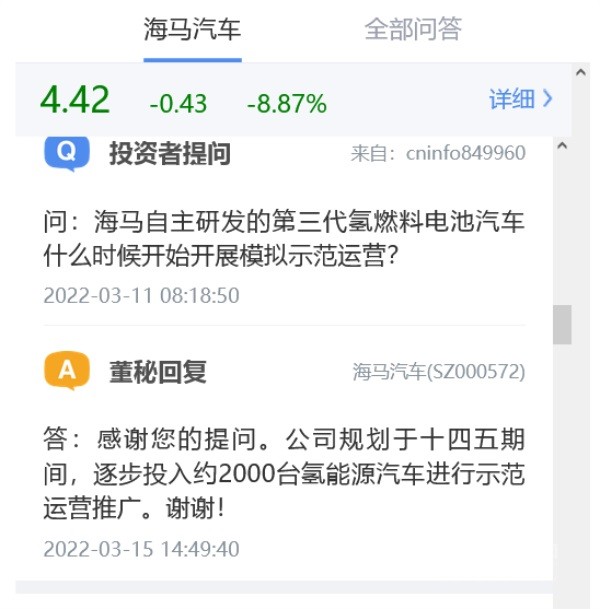Tap the inner scrollbar thumb
The image size is (600, 609).
pos(562,324)
